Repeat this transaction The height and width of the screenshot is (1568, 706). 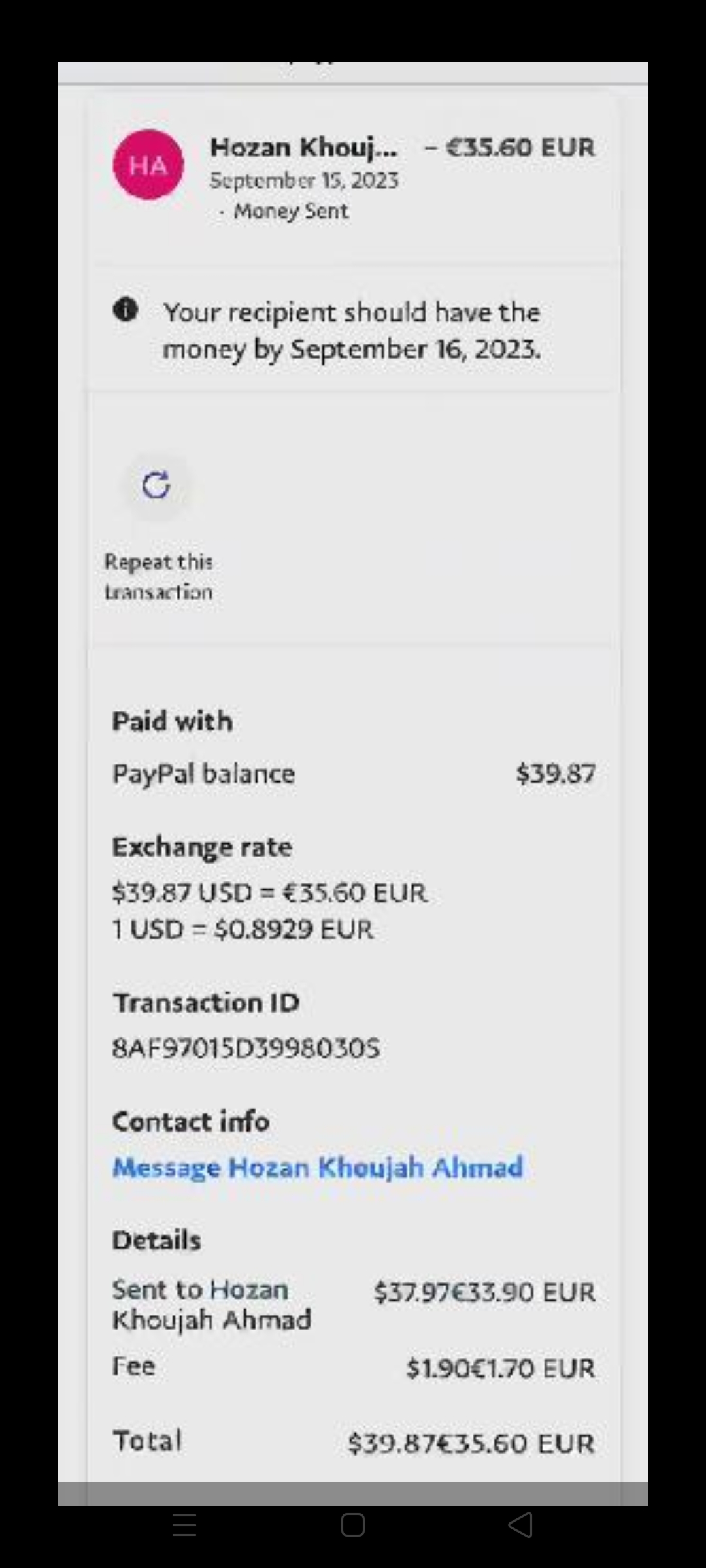point(156,485)
